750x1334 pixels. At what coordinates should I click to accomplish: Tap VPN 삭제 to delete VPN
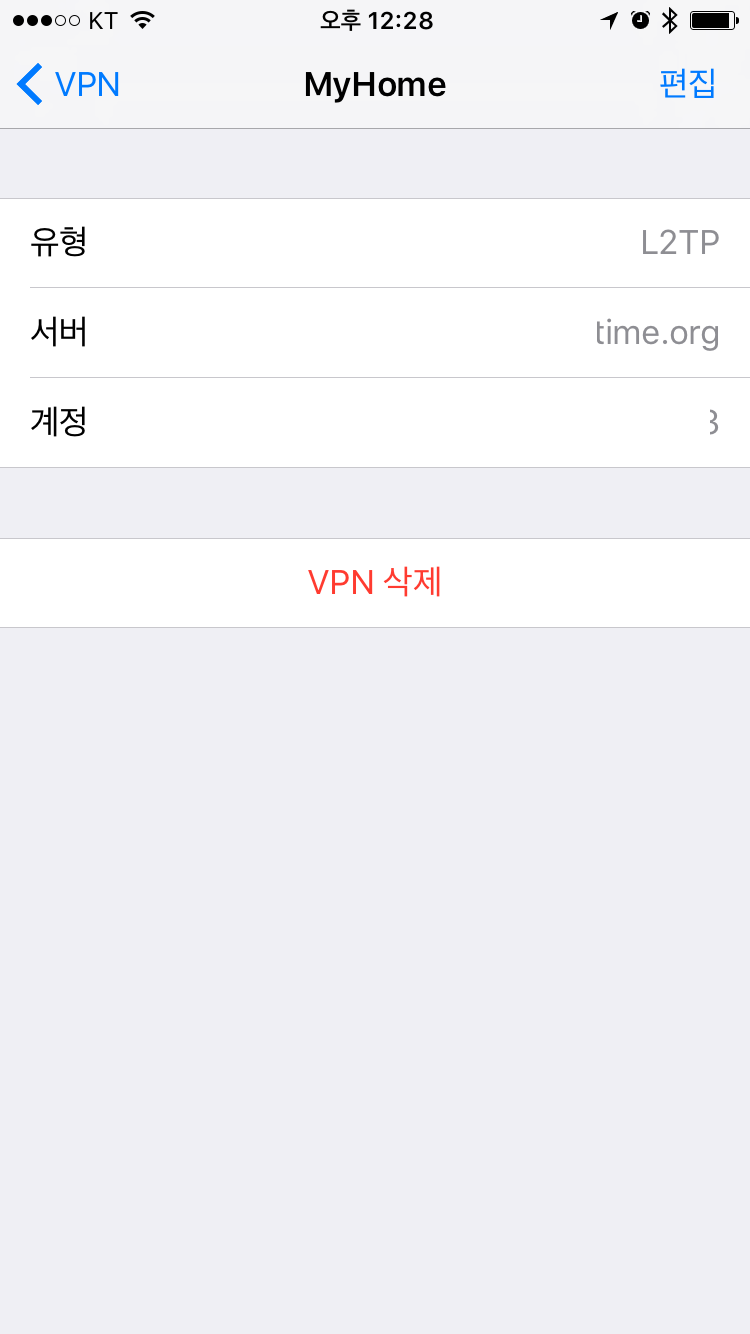coord(375,583)
